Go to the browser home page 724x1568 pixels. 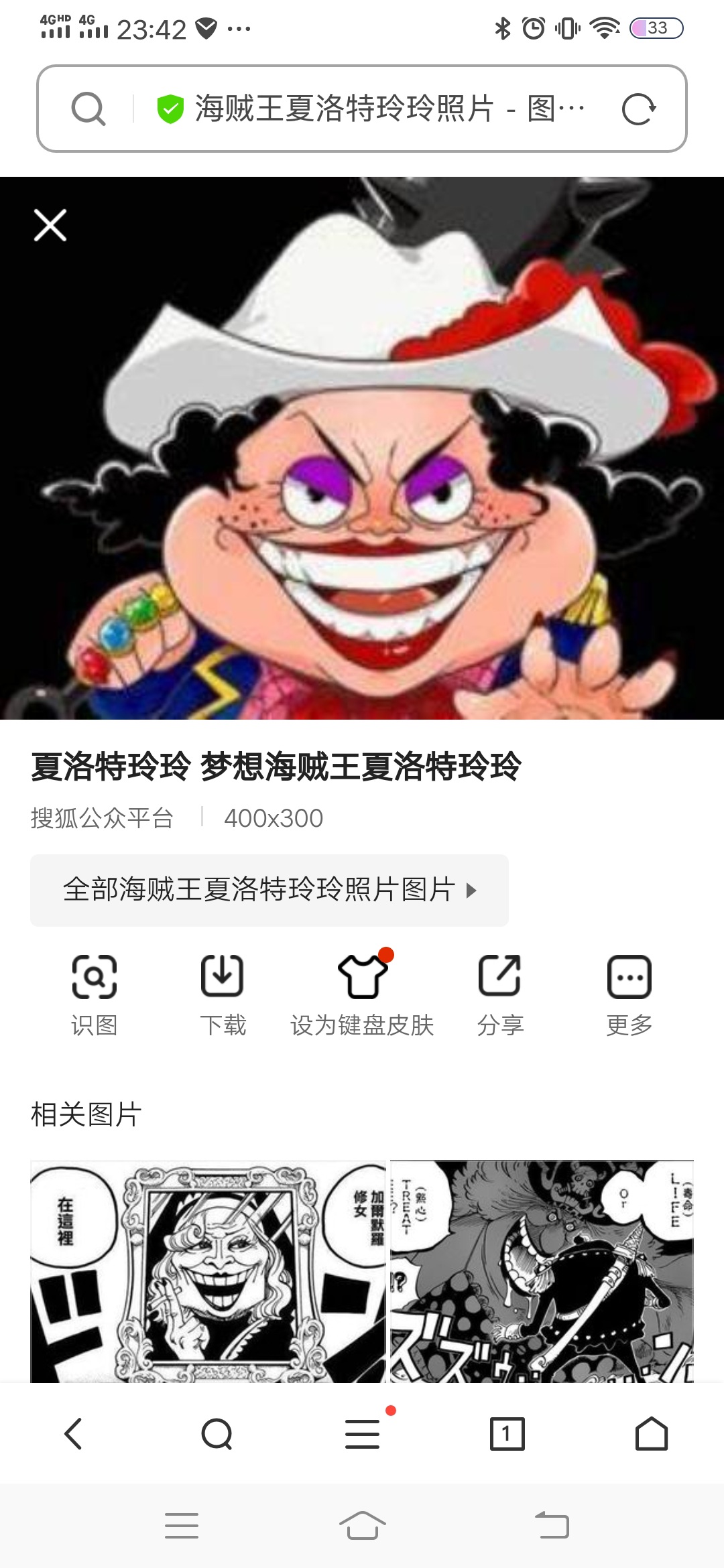click(652, 1434)
